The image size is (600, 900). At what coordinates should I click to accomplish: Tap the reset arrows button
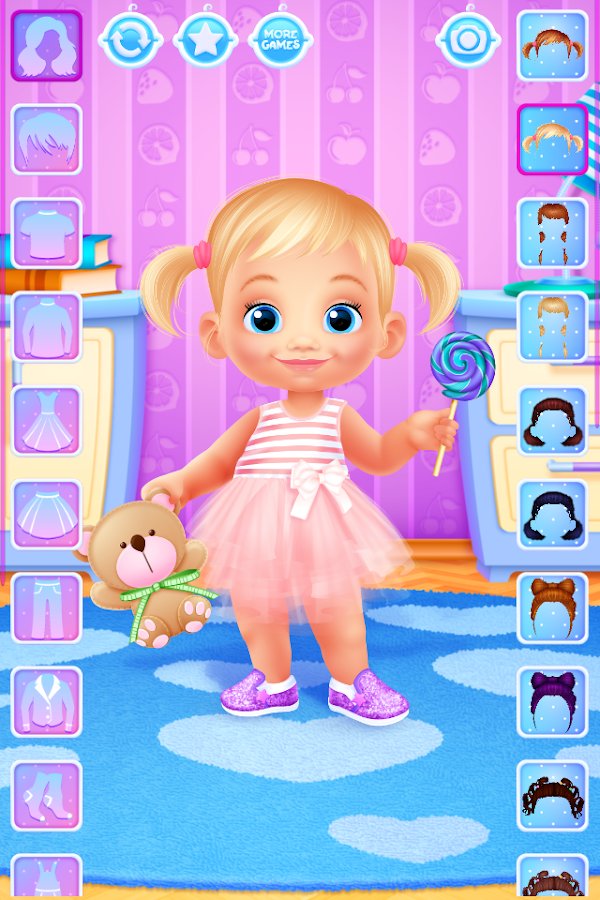(131, 41)
